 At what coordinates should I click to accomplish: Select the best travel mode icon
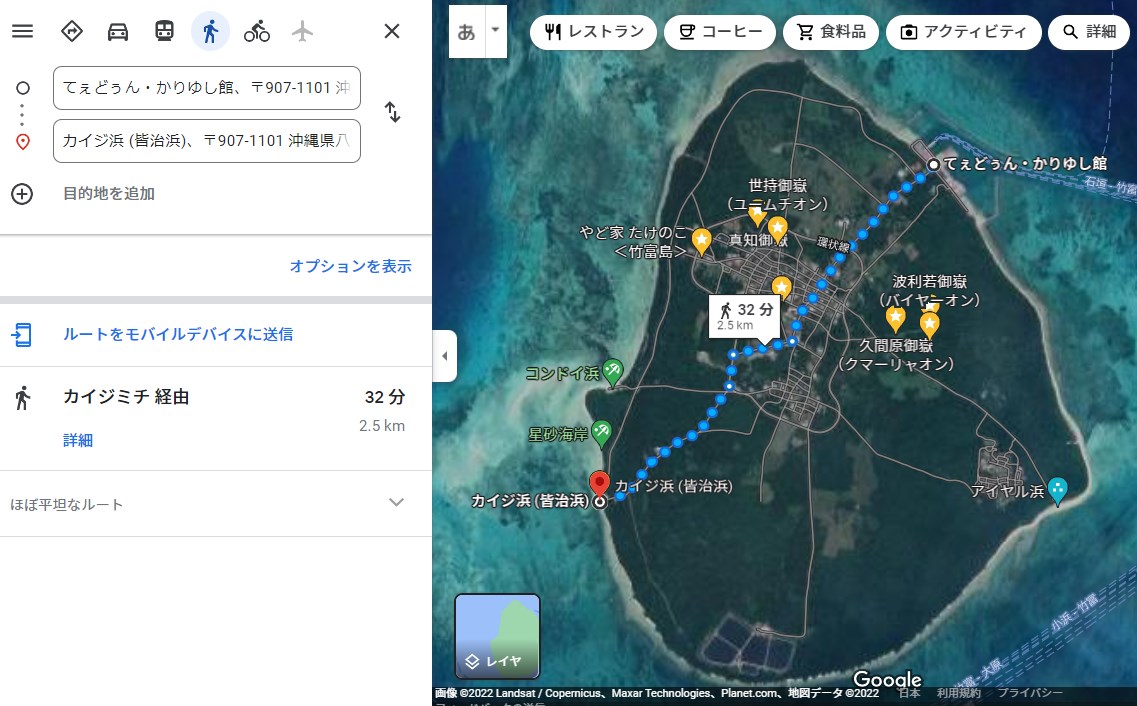tap(71, 31)
